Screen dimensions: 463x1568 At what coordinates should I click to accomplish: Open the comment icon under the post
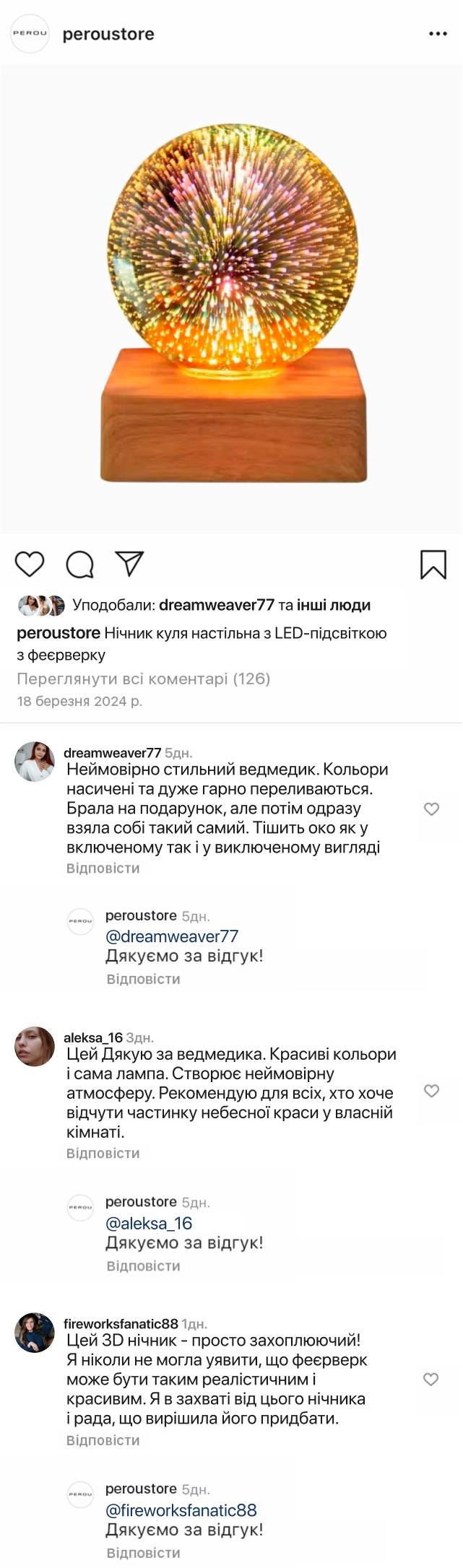point(79,565)
